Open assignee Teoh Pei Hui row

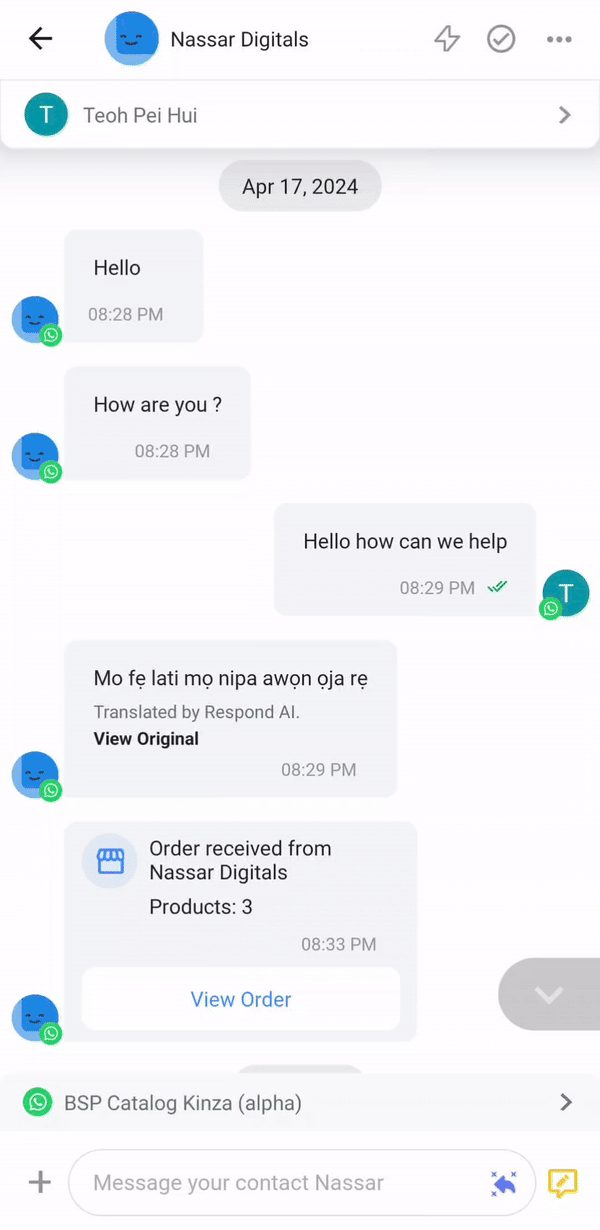tap(300, 115)
